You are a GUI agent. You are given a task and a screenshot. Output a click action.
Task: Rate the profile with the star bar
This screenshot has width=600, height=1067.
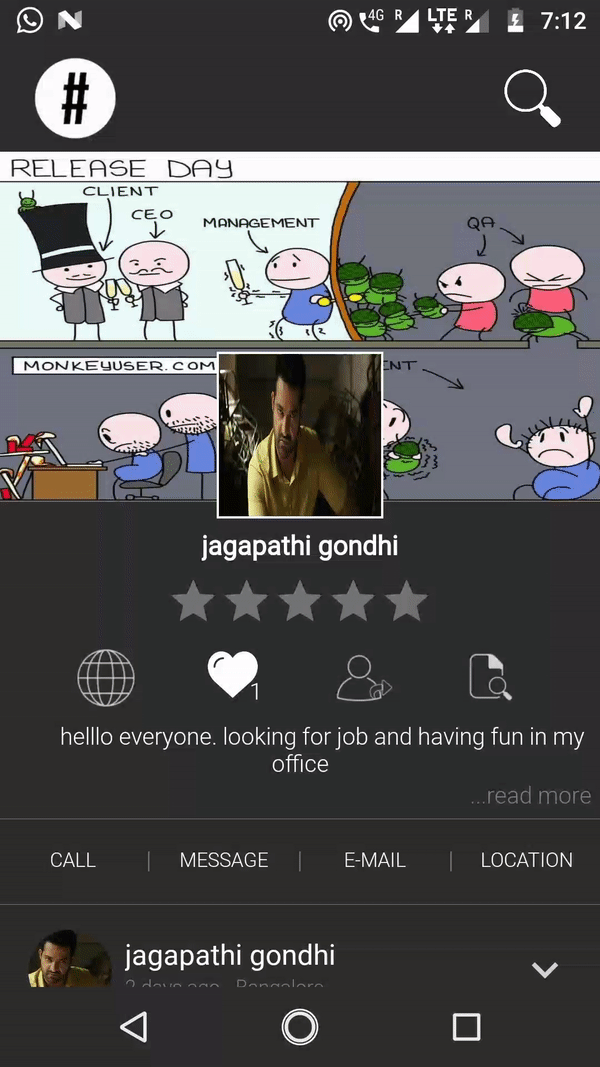click(300, 603)
